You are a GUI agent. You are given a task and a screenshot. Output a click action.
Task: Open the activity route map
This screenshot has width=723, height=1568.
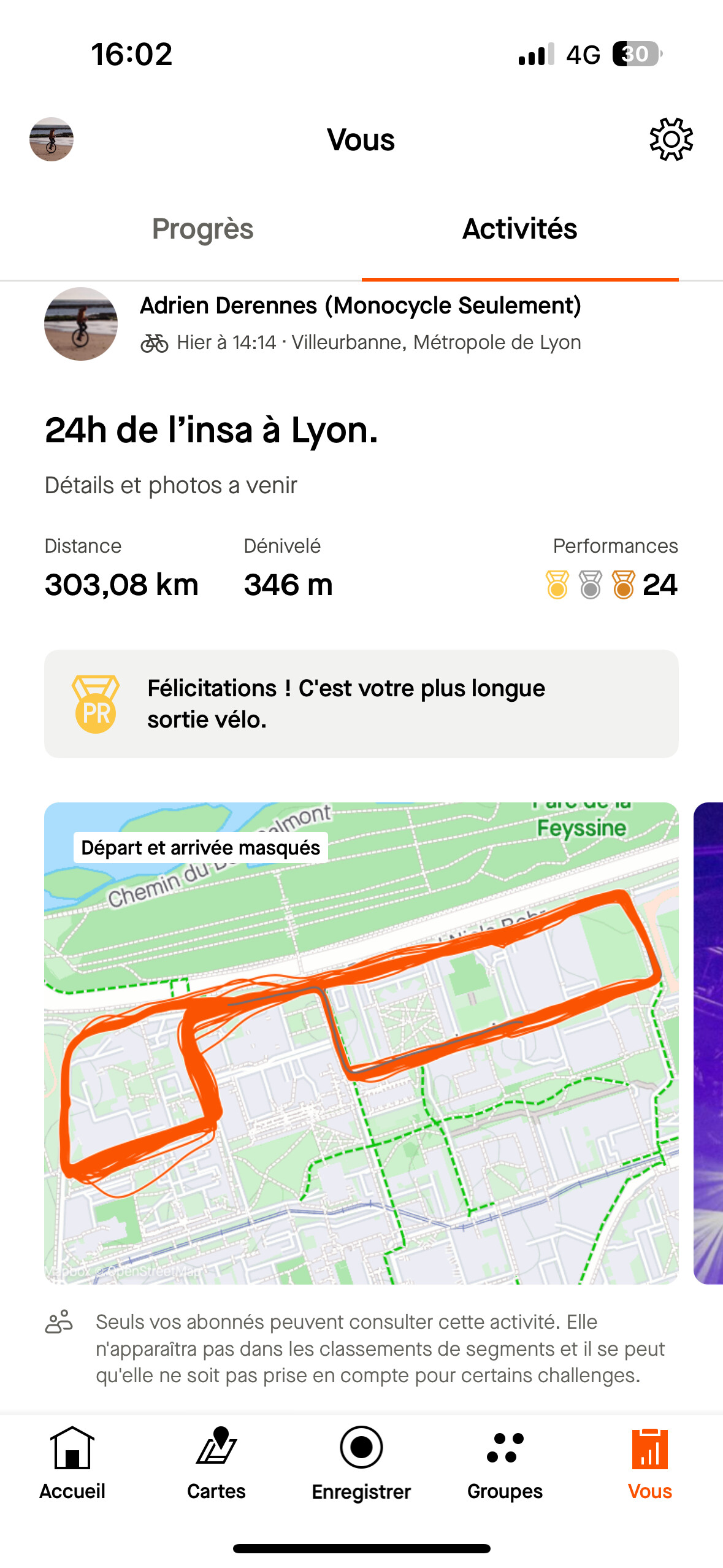click(x=361, y=1043)
